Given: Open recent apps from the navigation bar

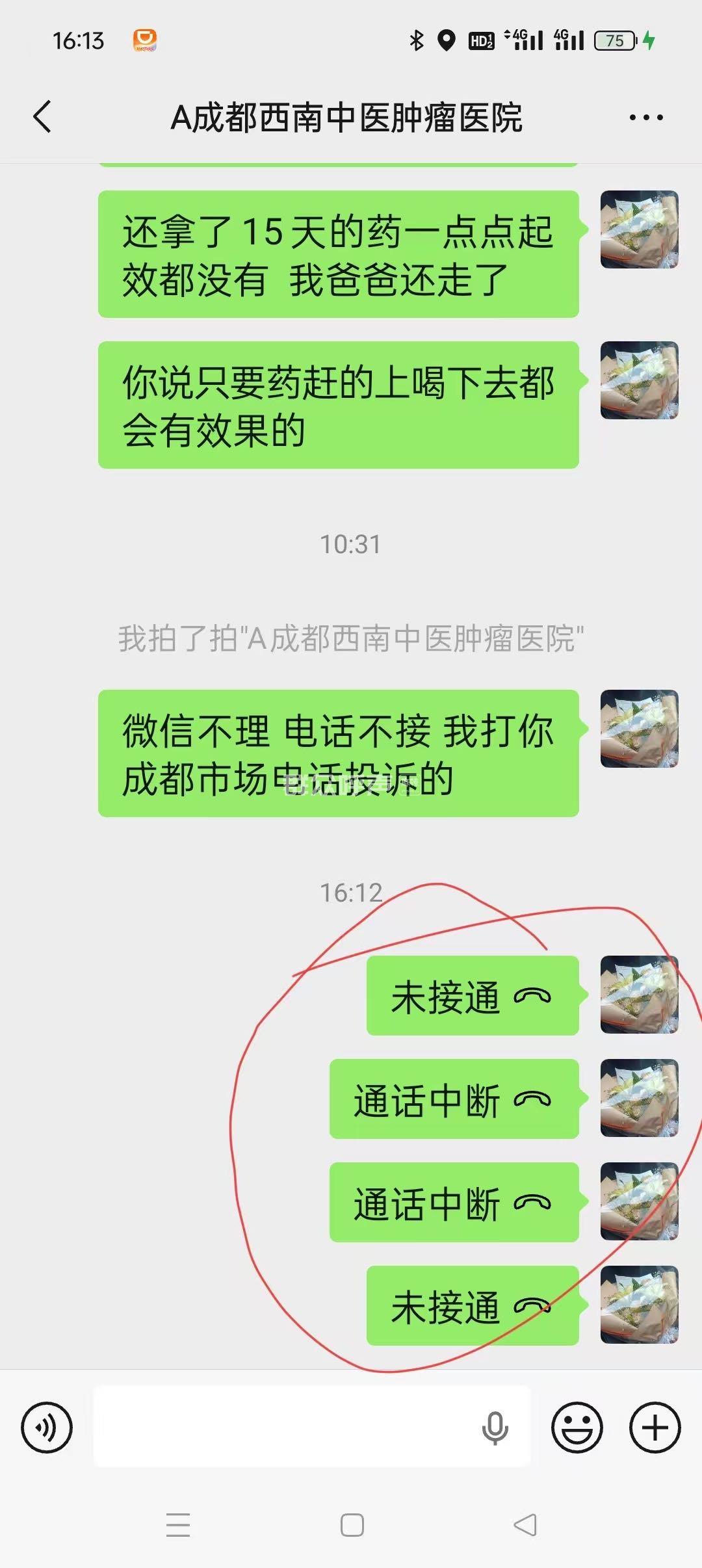Looking at the screenshot, I should pyautogui.click(x=177, y=1525).
